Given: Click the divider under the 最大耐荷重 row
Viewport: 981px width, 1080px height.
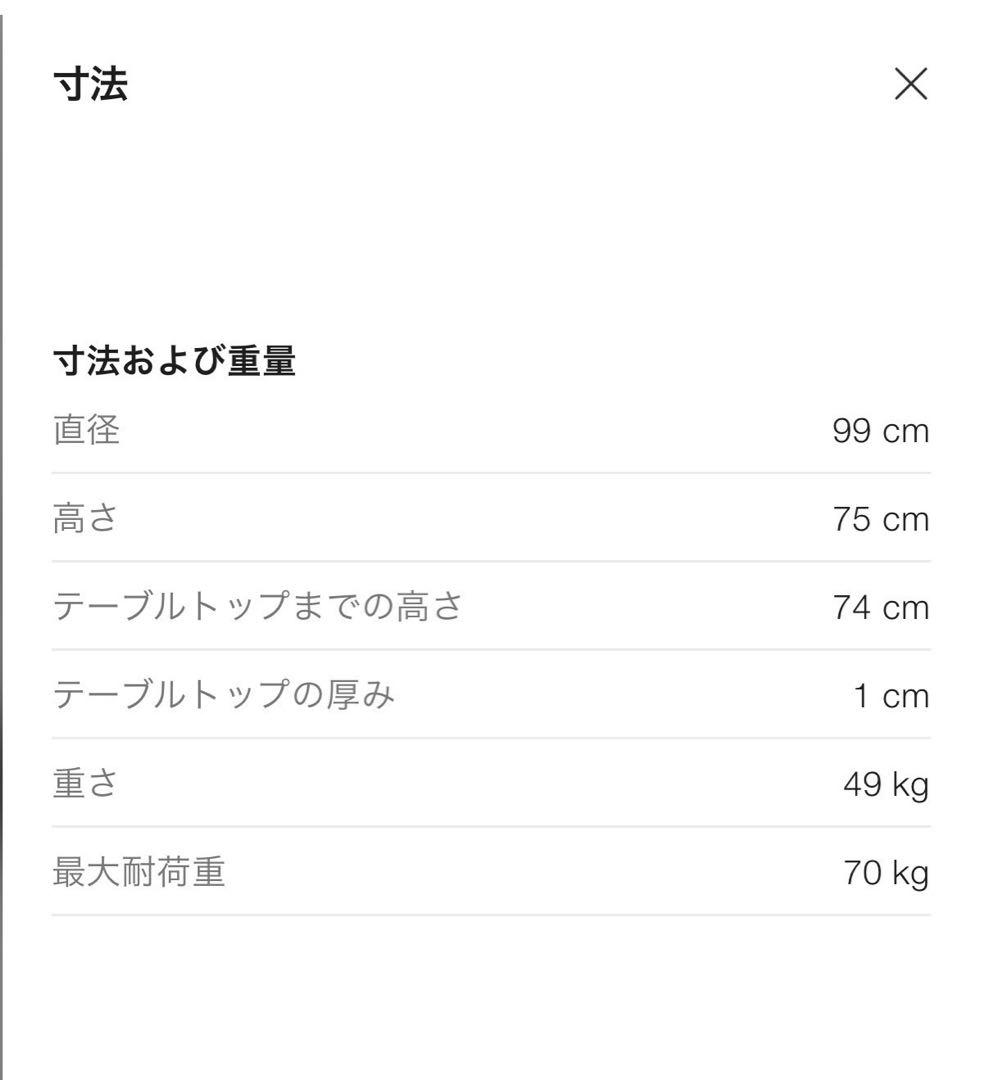Looking at the screenshot, I should (490, 910).
